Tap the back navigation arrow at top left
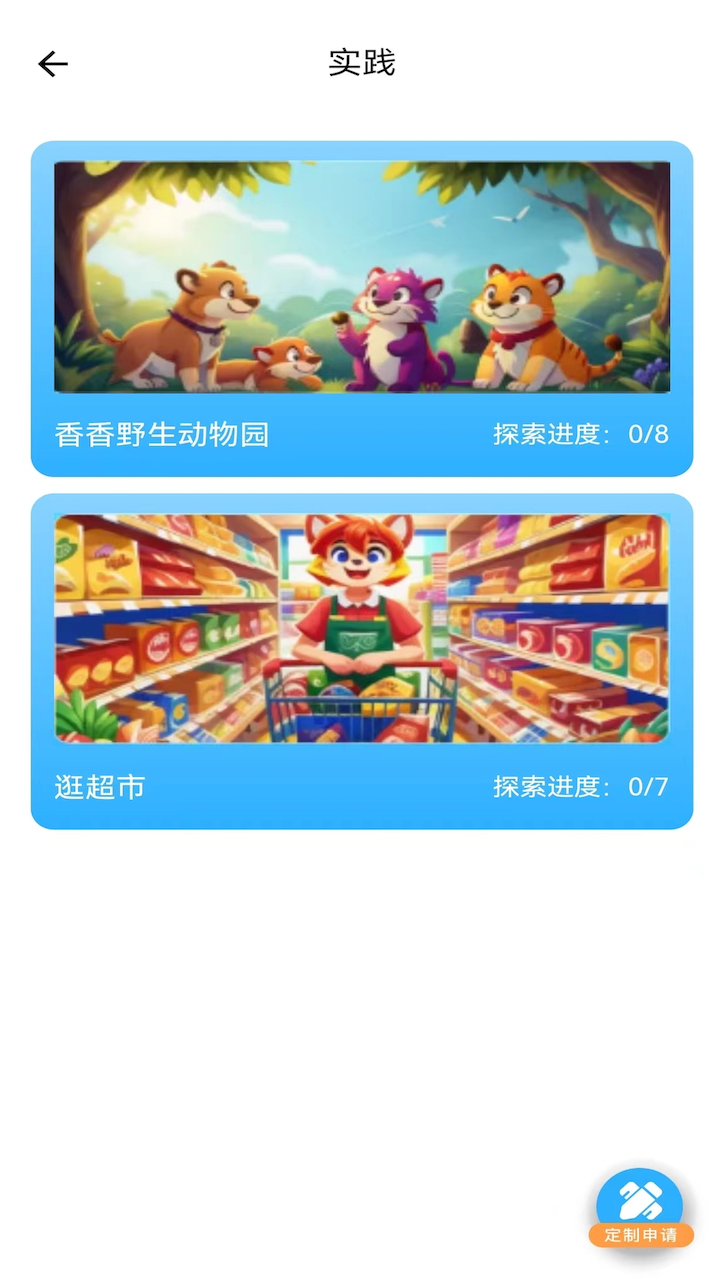The width and height of the screenshot is (720, 1280). pos(52,63)
